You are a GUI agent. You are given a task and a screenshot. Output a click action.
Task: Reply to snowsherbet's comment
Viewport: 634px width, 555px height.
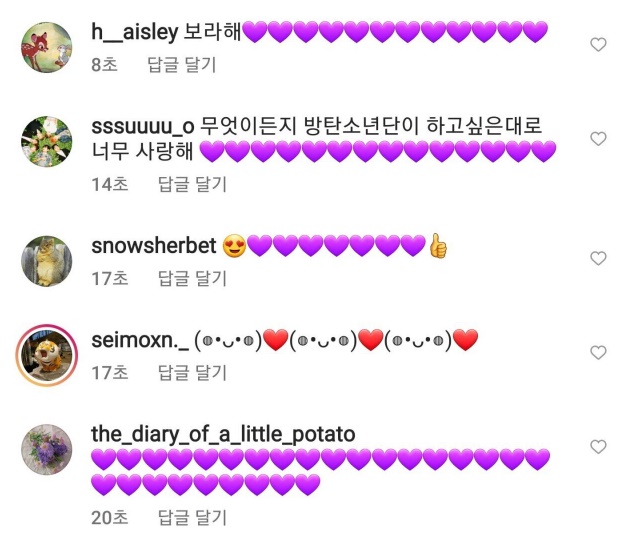coord(192,279)
